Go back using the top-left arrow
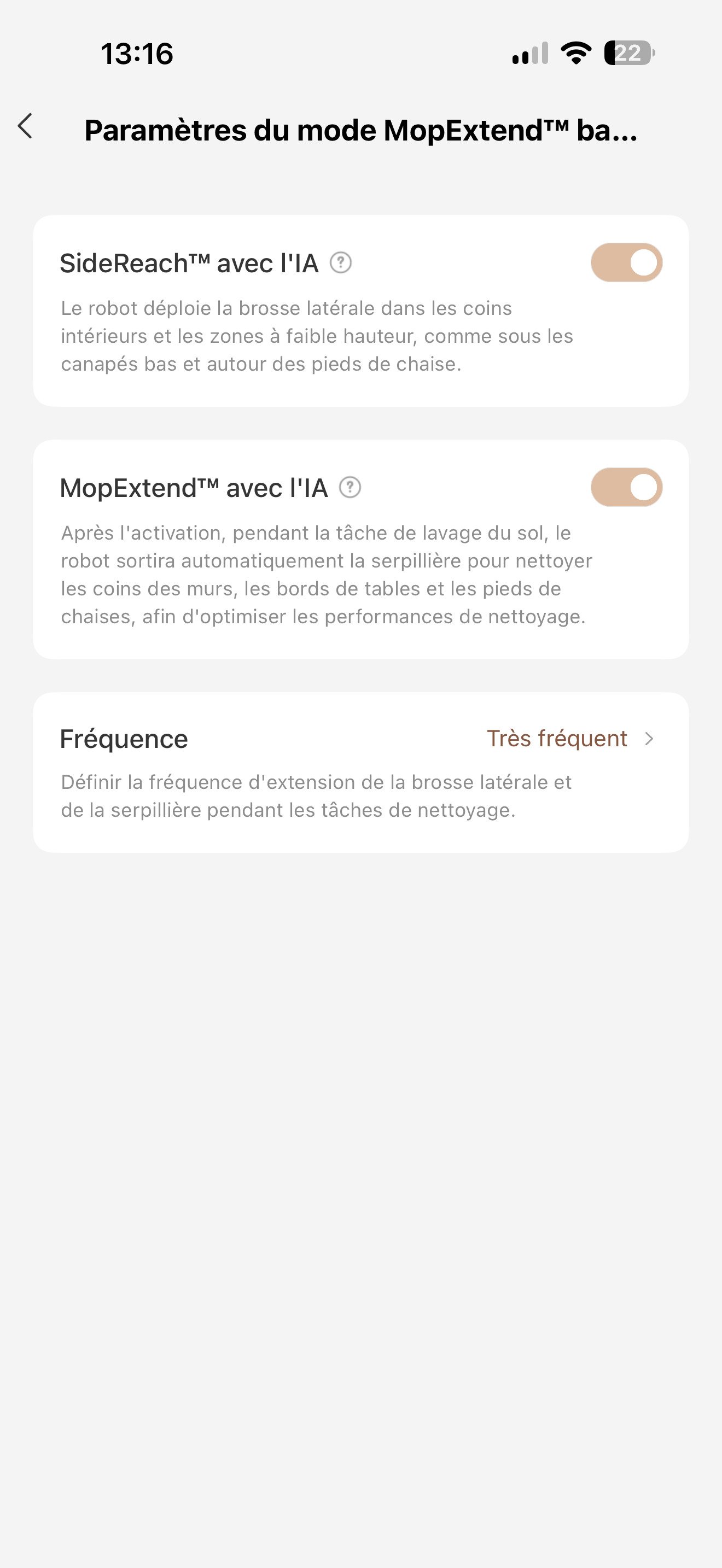 (x=25, y=127)
